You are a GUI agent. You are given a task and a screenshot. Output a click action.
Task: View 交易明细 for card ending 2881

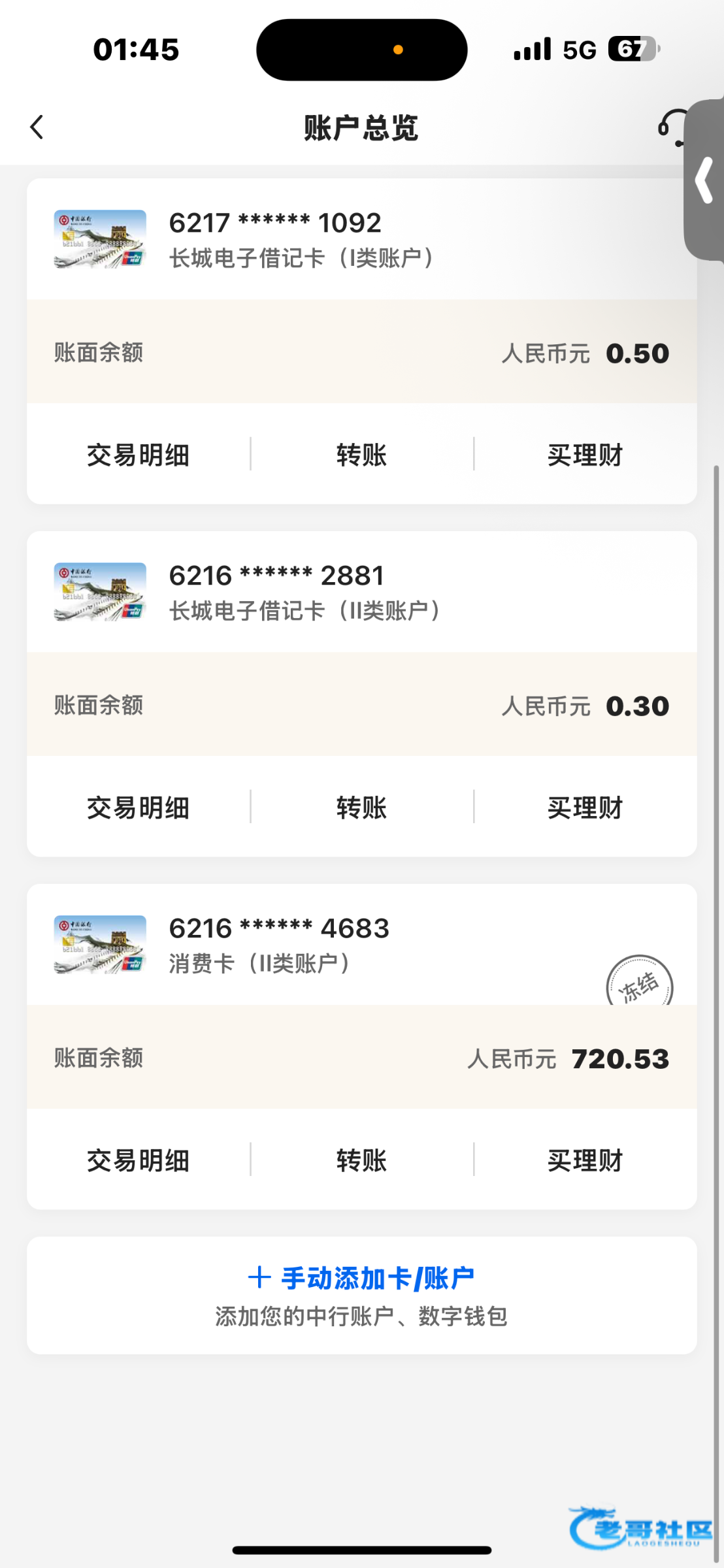138,808
